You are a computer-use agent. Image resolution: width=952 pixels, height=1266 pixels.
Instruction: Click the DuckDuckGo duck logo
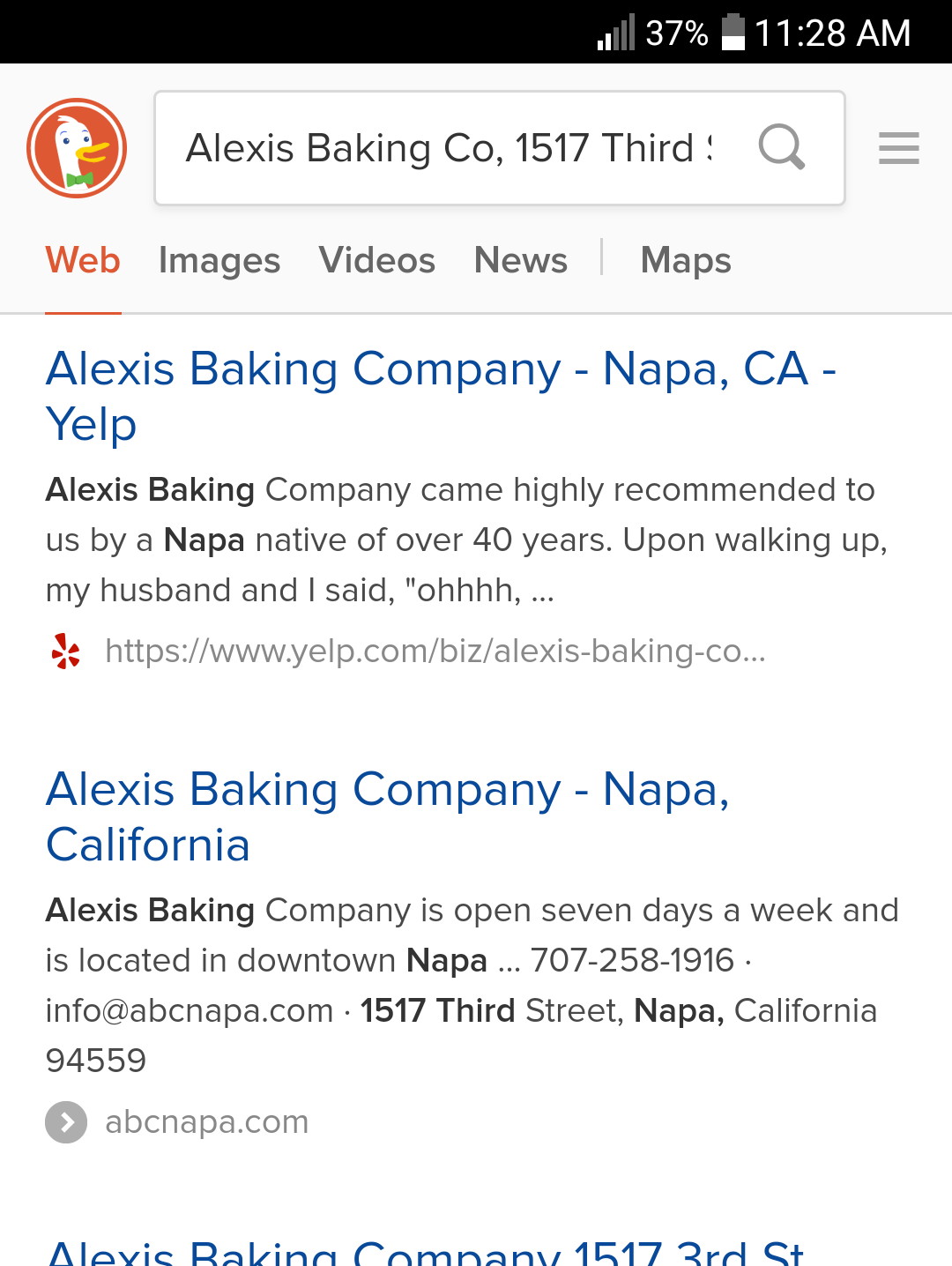[x=76, y=148]
